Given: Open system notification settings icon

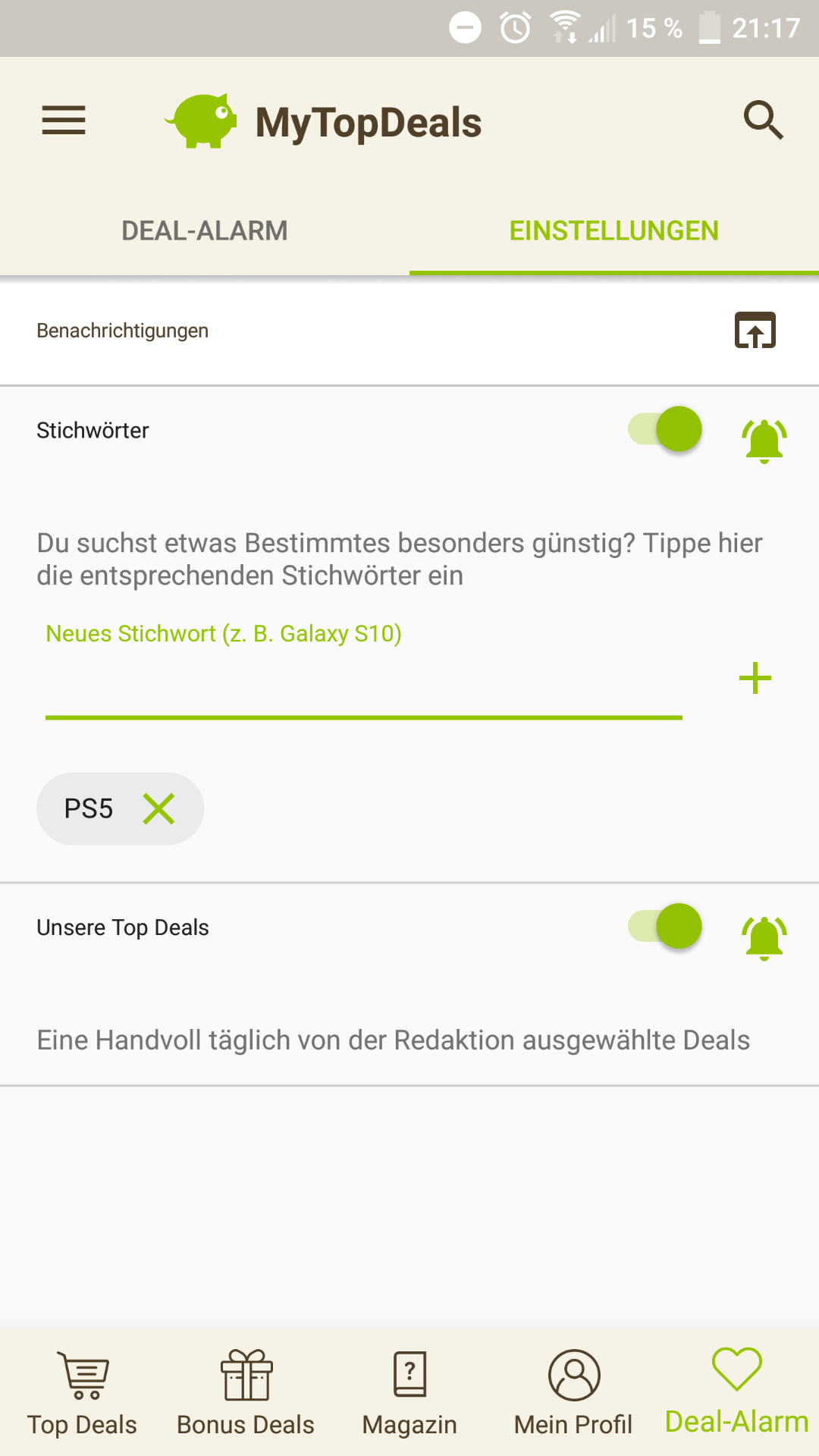Looking at the screenshot, I should 755,331.
